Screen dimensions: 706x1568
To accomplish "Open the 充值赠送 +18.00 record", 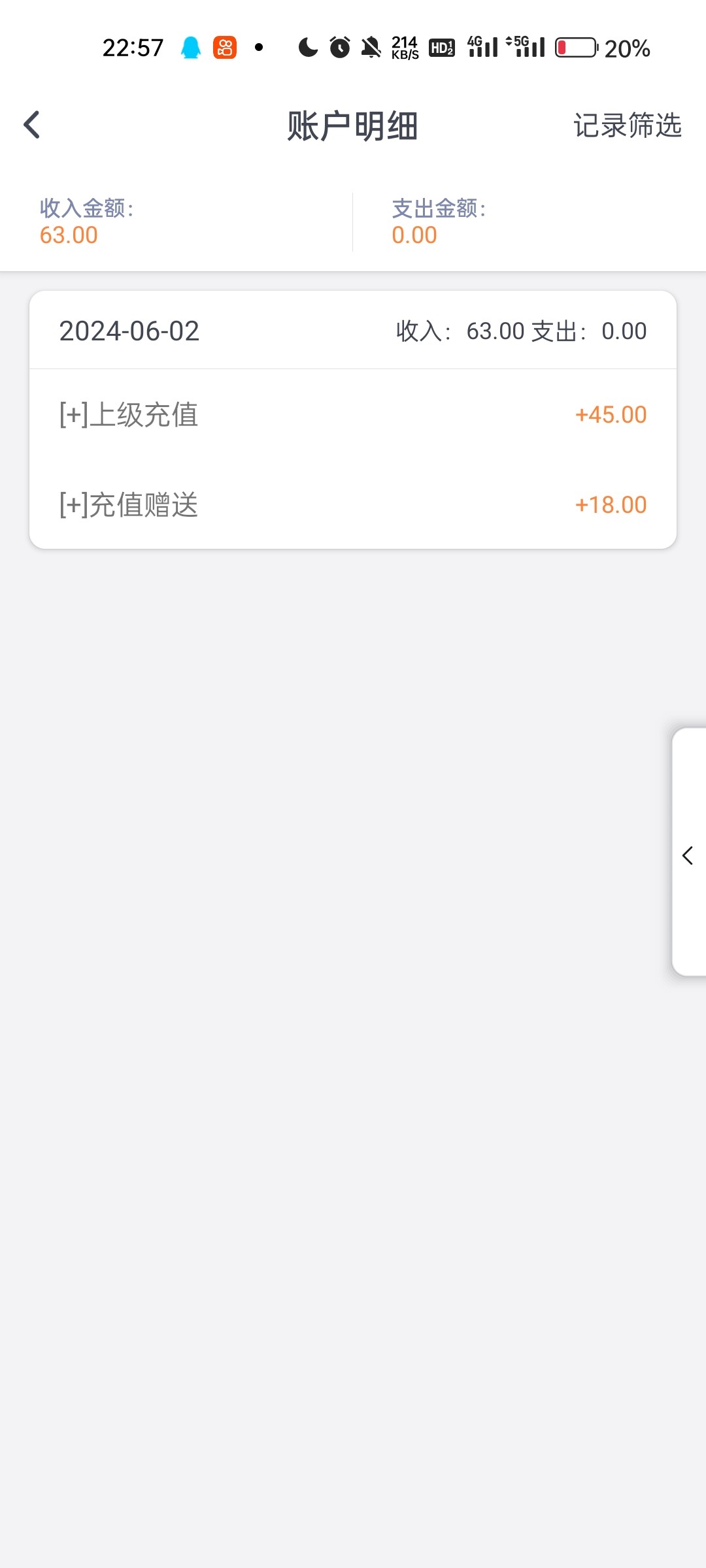I will (352, 505).
